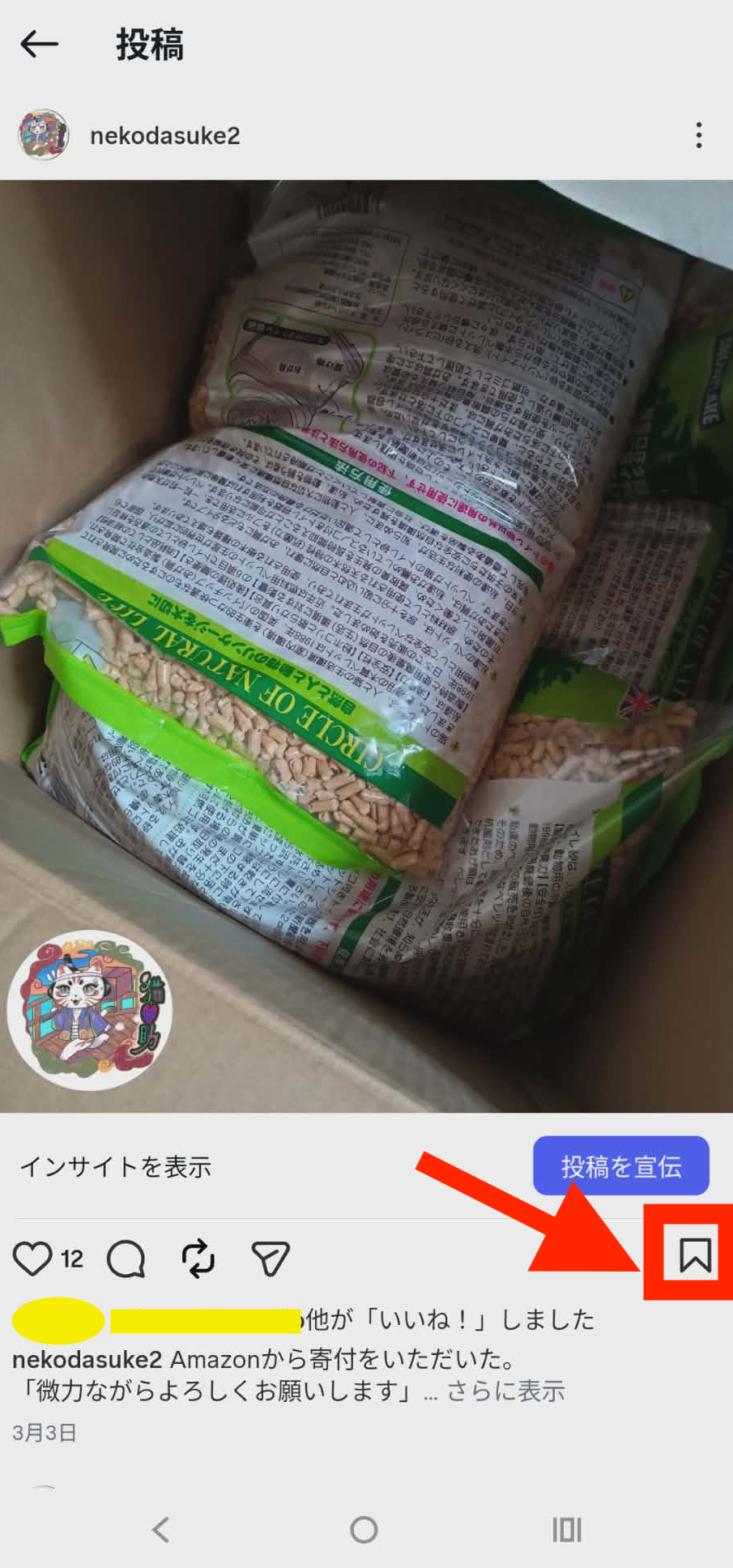Go back using the top arrow
Image resolution: width=733 pixels, height=1568 pixels.
pyautogui.click(x=39, y=45)
